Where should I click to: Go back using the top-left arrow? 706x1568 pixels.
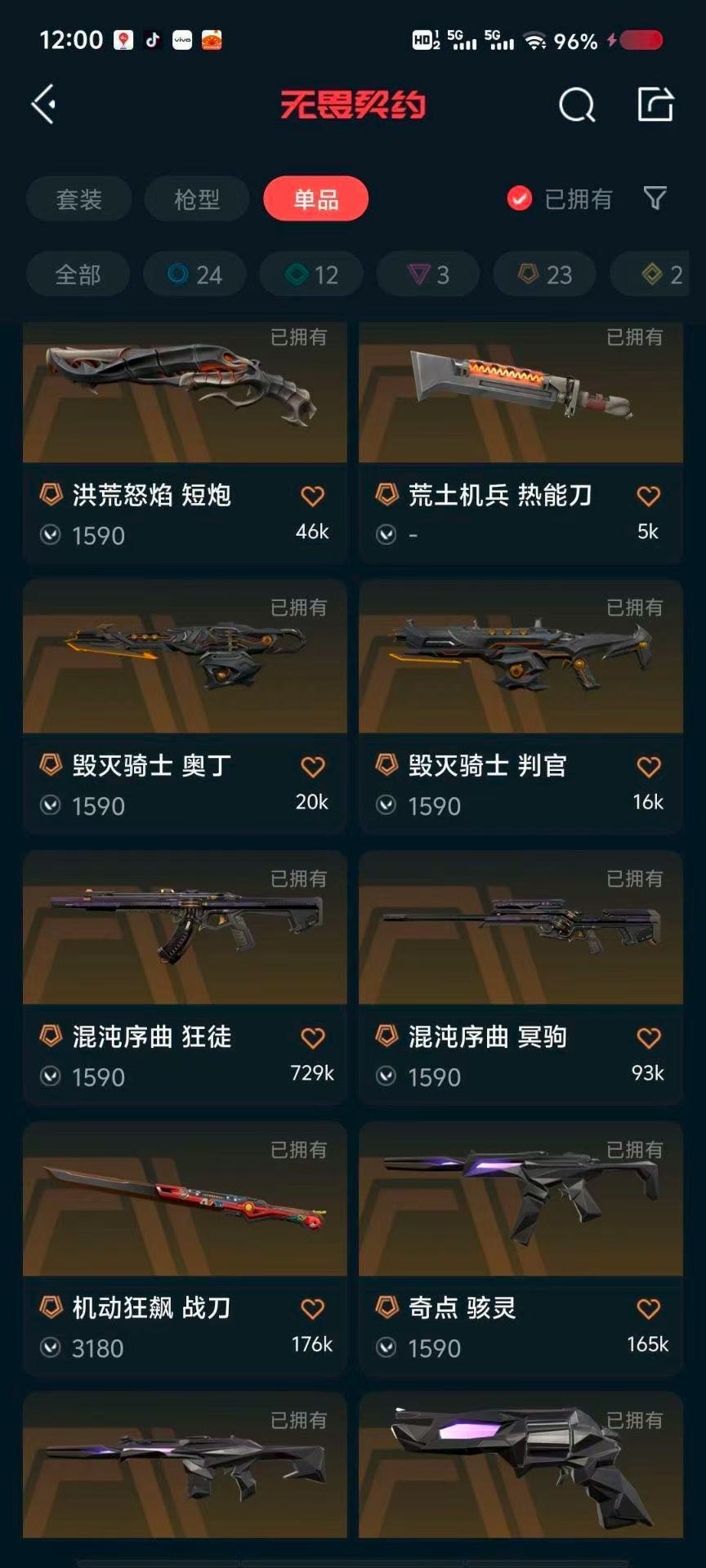point(44,104)
